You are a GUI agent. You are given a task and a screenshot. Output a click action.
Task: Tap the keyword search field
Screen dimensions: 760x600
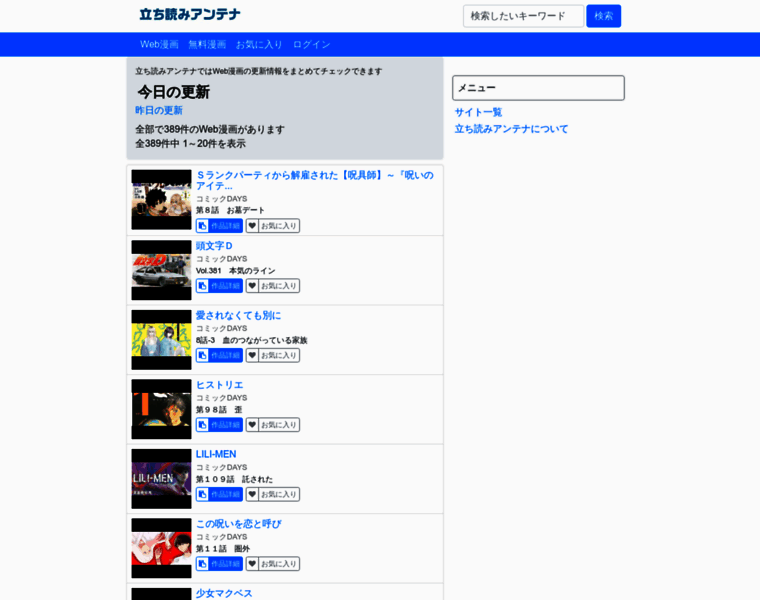pos(522,16)
